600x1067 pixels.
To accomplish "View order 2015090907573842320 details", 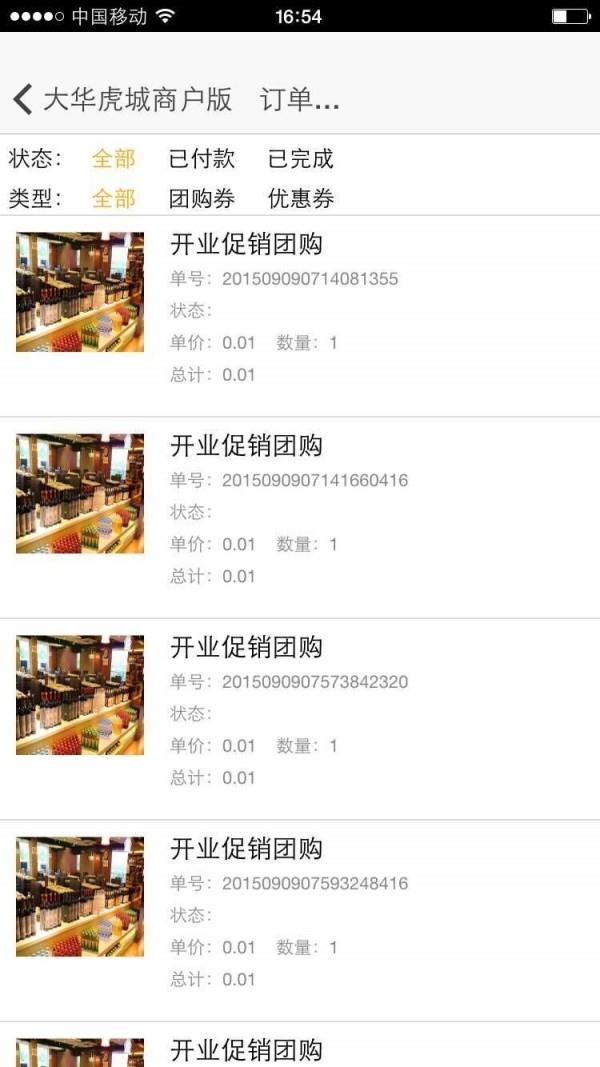I will (300, 719).
